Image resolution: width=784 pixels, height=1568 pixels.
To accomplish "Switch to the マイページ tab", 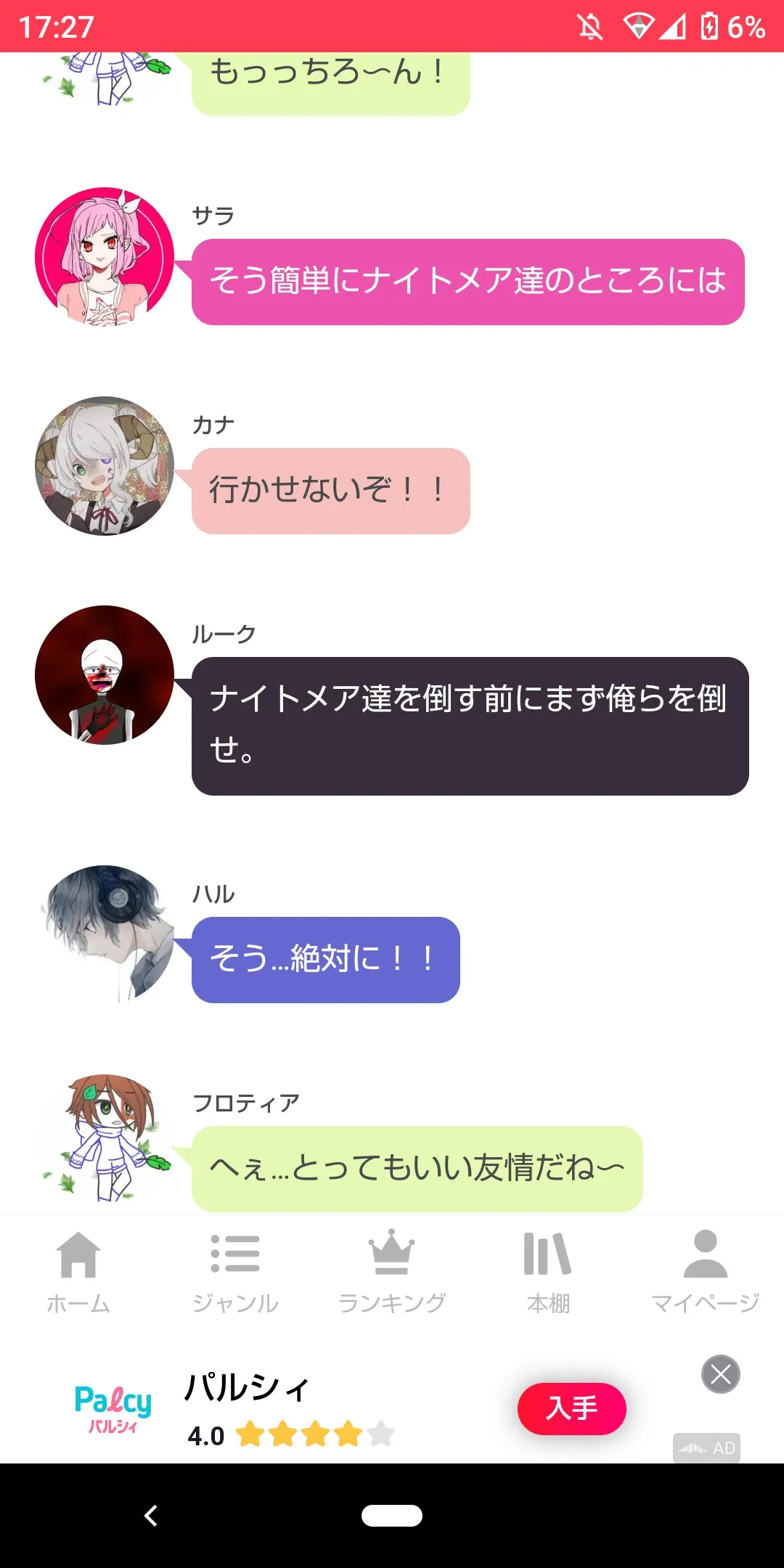I will pos(705,1272).
